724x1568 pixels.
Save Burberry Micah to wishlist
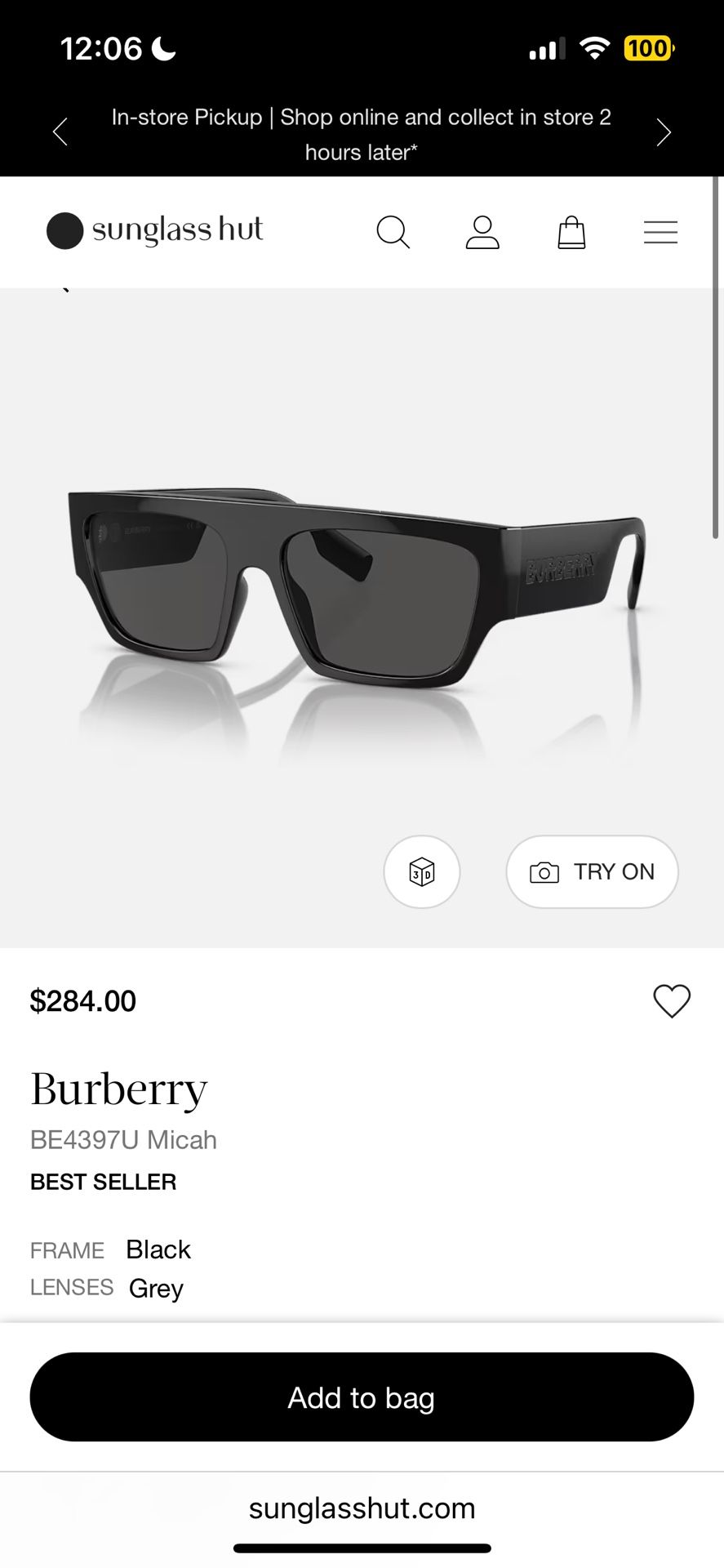tap(672, 1001)
